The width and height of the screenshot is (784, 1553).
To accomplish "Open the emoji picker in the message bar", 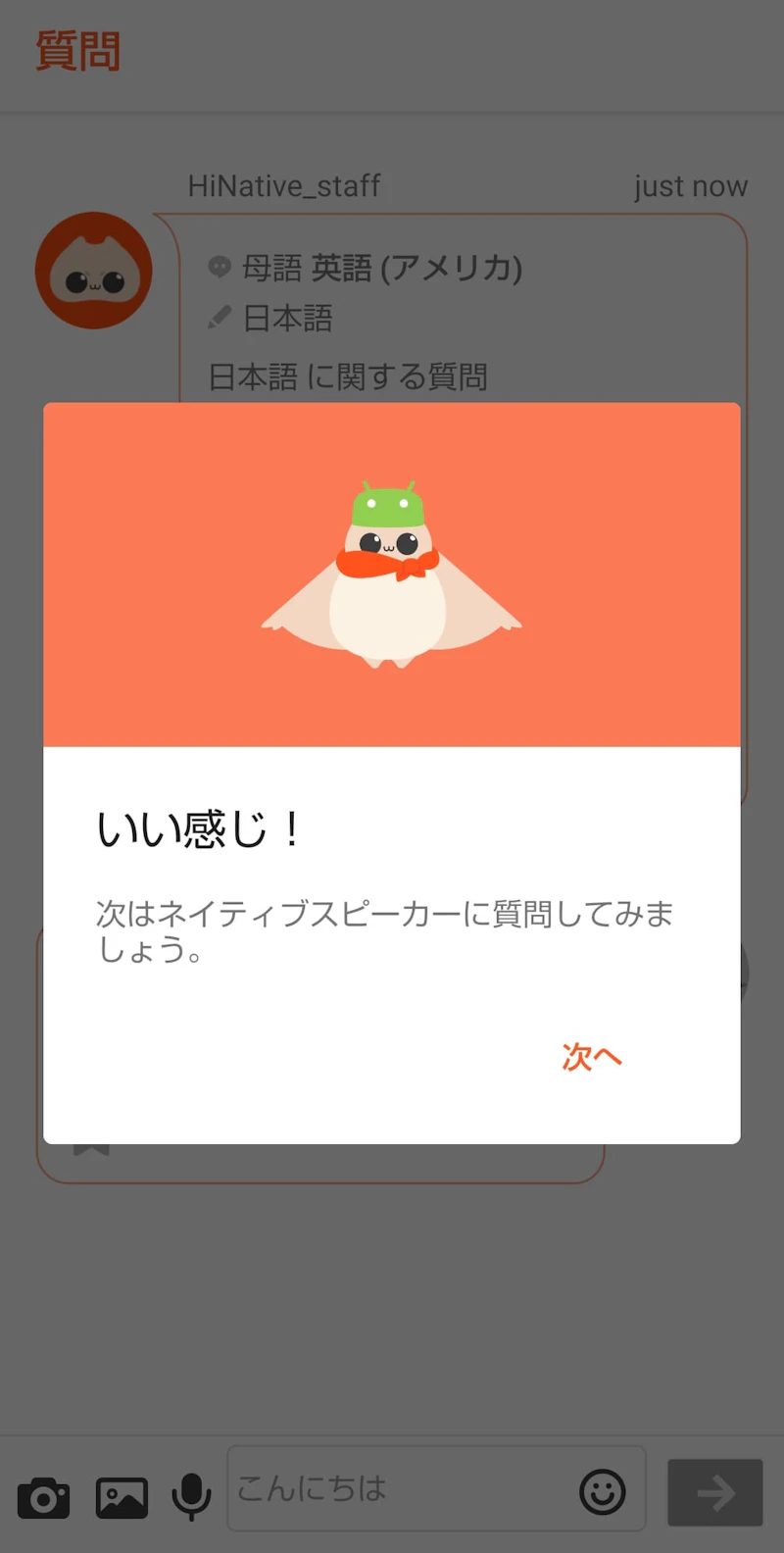I will click(x=603, y=1492).
